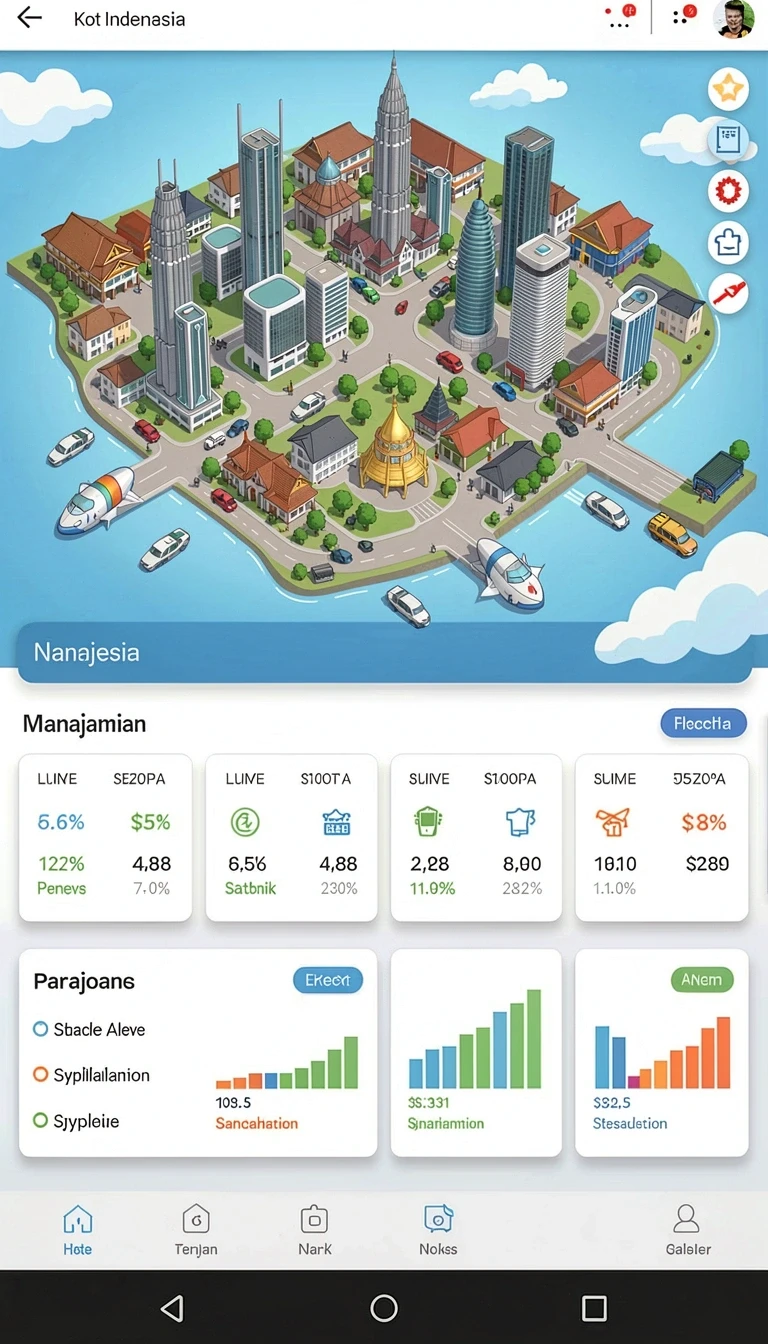Open the red gear settings icon

tap(728, 190)
